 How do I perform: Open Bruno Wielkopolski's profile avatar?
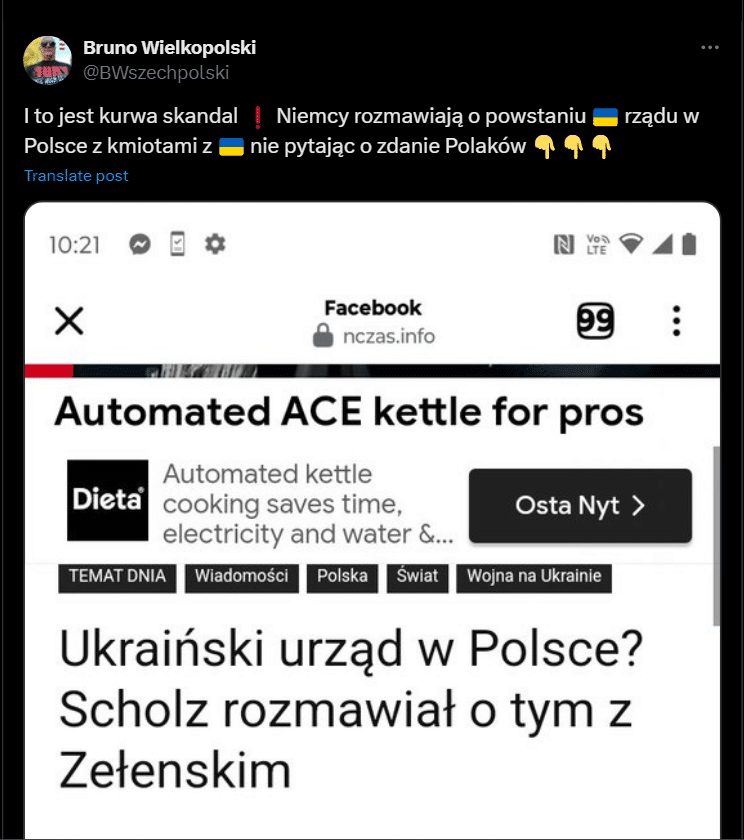tap(47, 60)
